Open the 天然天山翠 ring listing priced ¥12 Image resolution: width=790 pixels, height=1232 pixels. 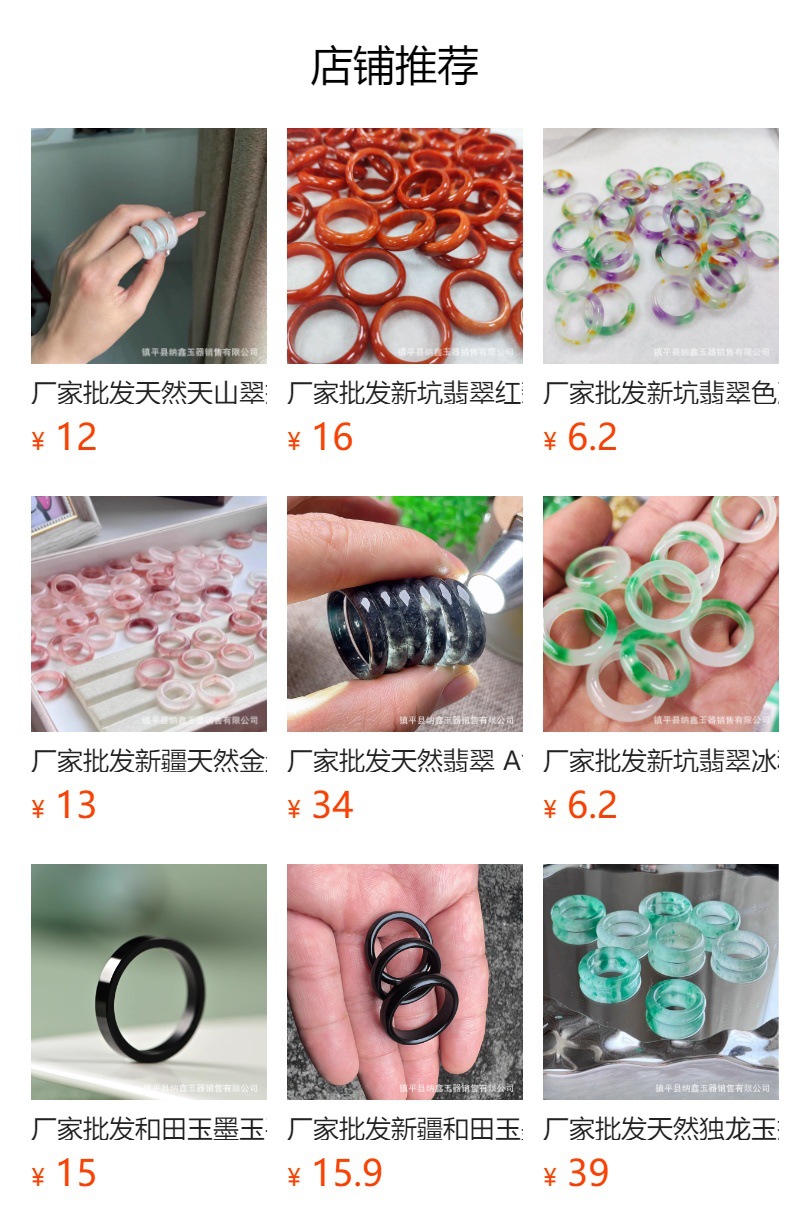click(x=148, y=246)
